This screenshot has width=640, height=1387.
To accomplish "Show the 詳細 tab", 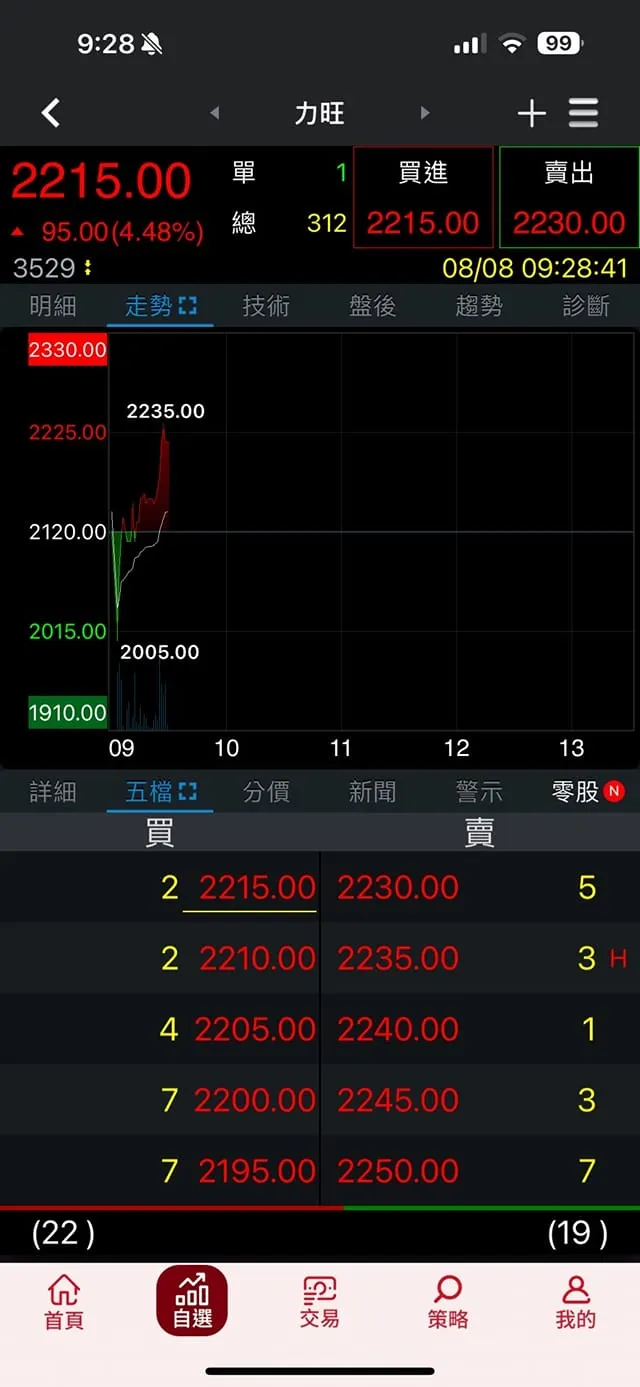I will (x=53, y=792).
